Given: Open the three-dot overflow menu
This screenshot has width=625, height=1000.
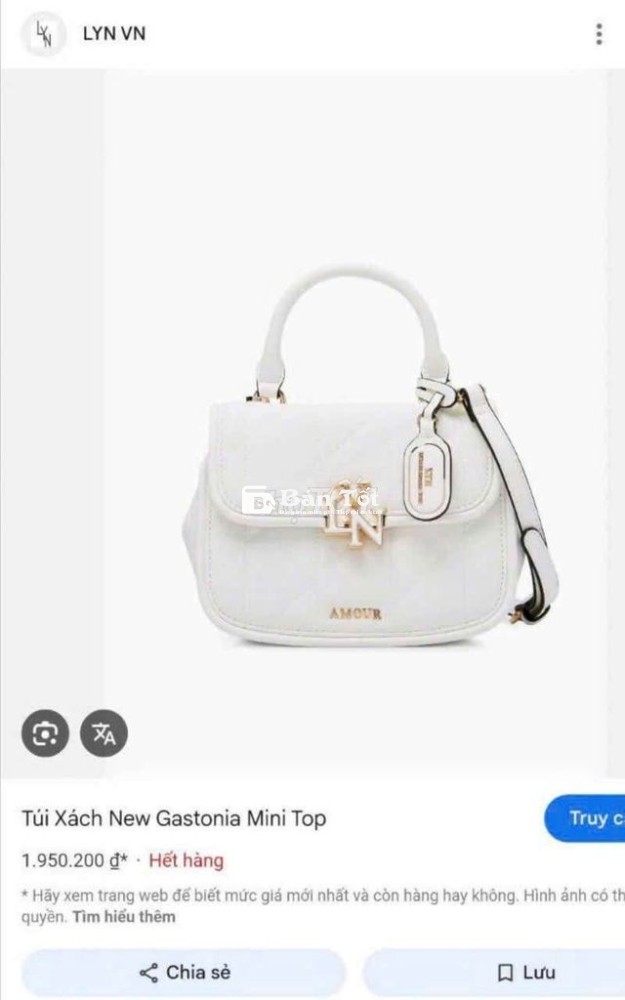Looking at the screenshot, I should pyautogui.click(x=599, y=34).
